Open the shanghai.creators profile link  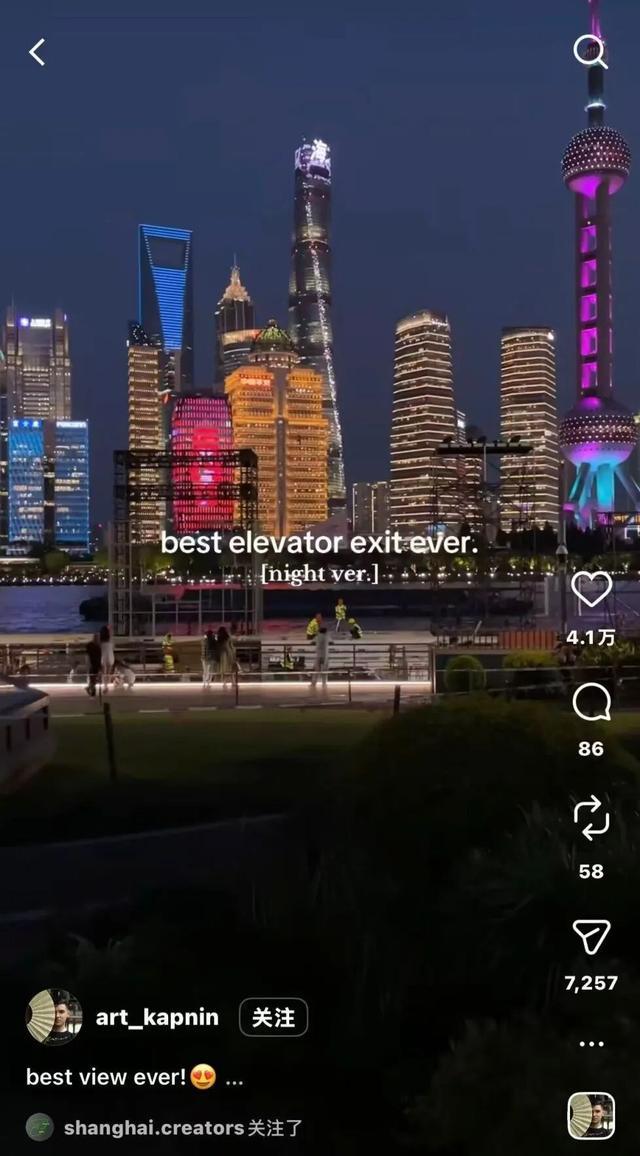tap(154, 1127)
